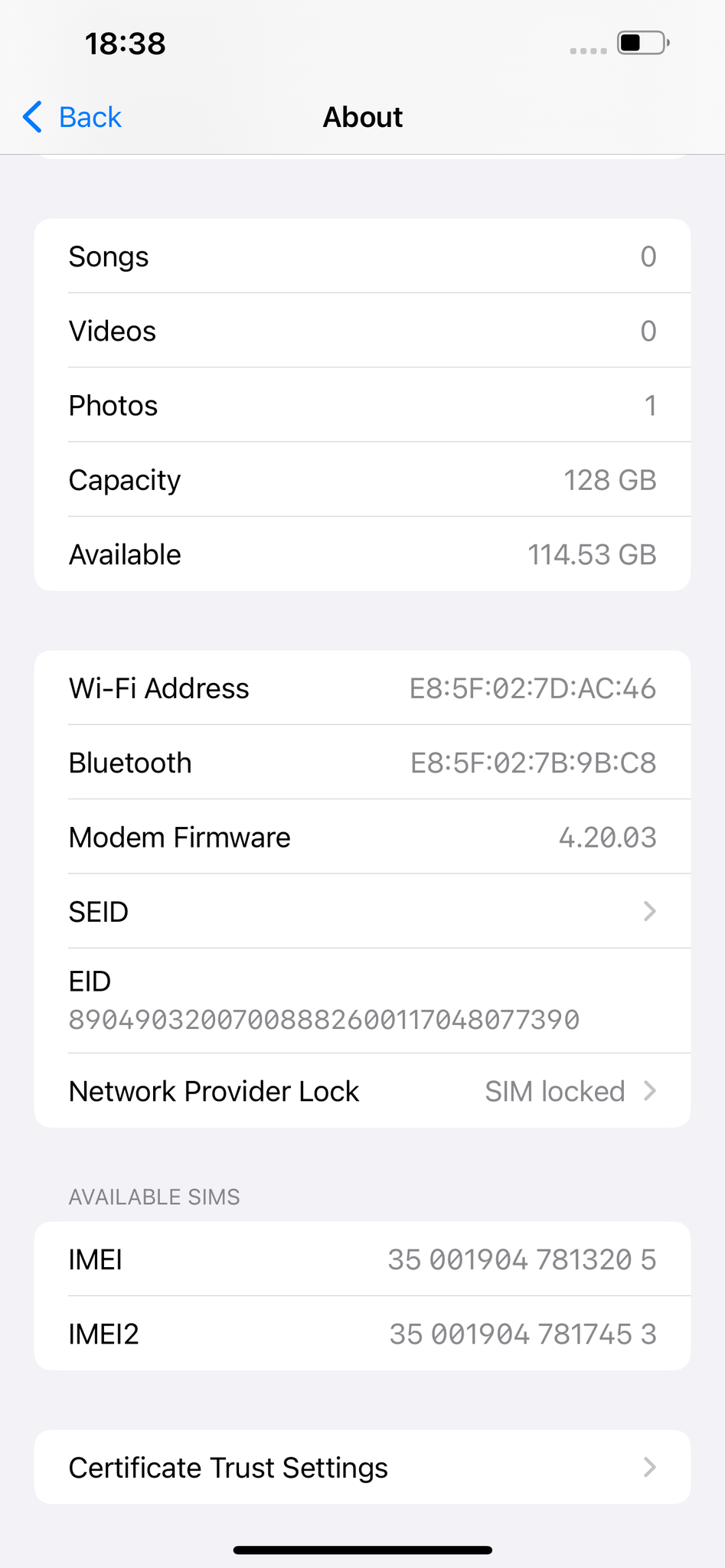
Task: Open Certificate Trust Settings
Action: pos(362,1467)
